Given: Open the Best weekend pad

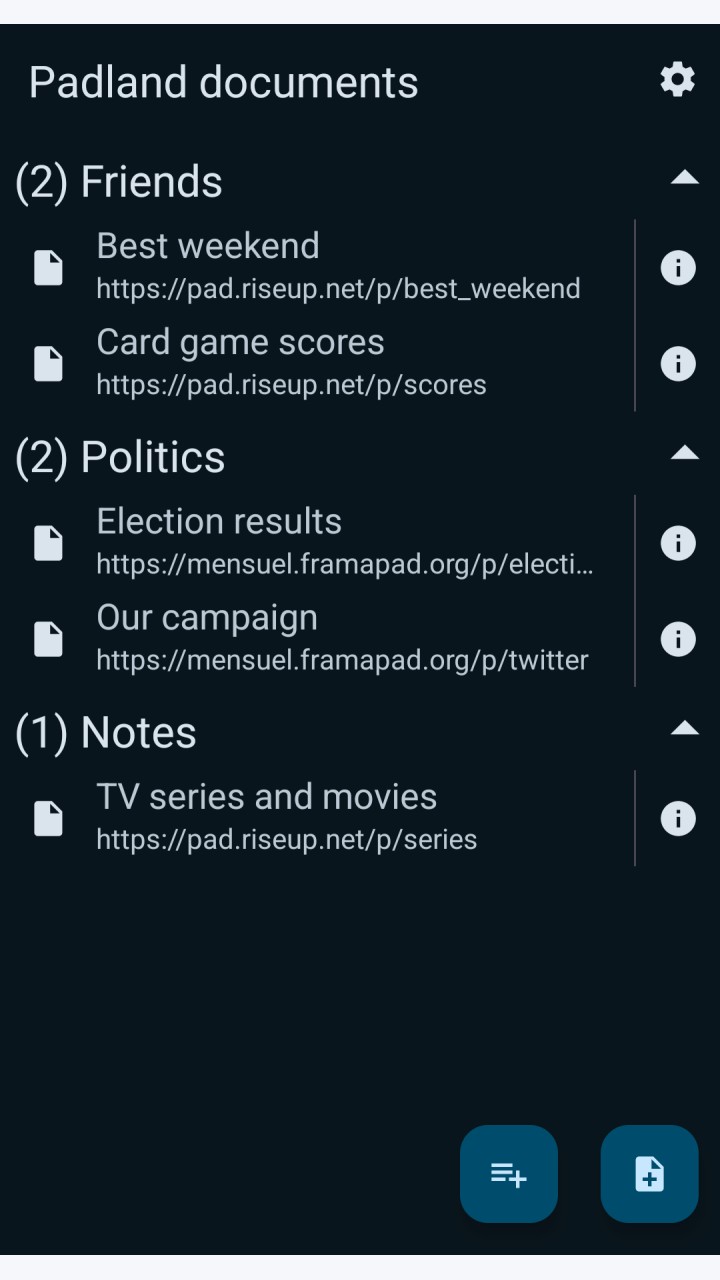Looking at the screenshot, I should [318, 267].
